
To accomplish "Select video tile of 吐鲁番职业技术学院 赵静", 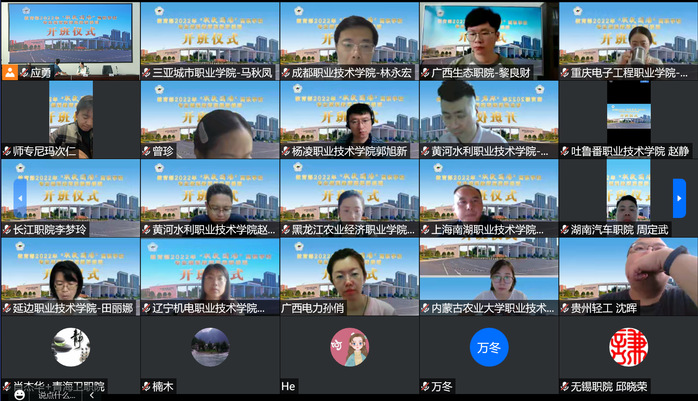I will [x=628, y=115].
